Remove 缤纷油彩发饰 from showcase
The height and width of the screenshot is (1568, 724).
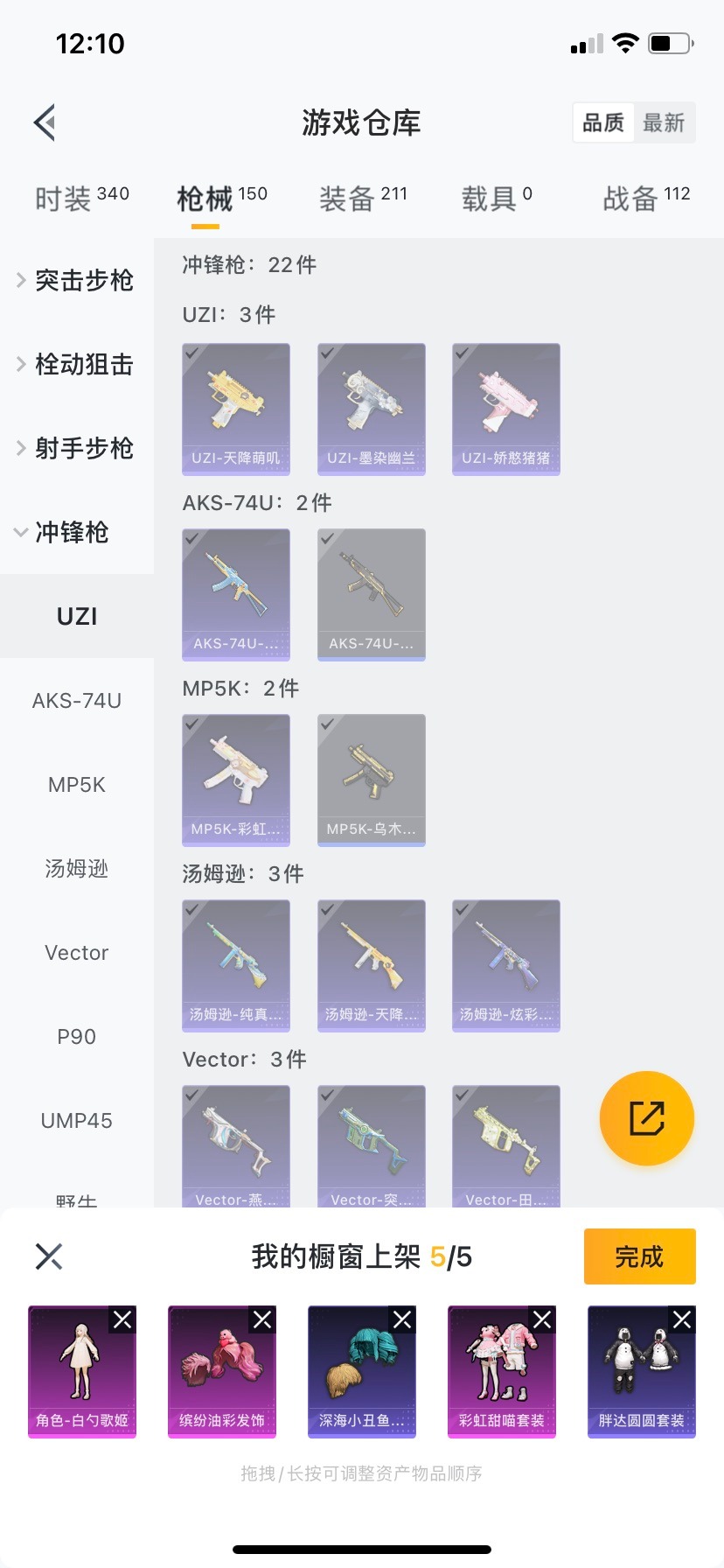(x=262, y=1319)
